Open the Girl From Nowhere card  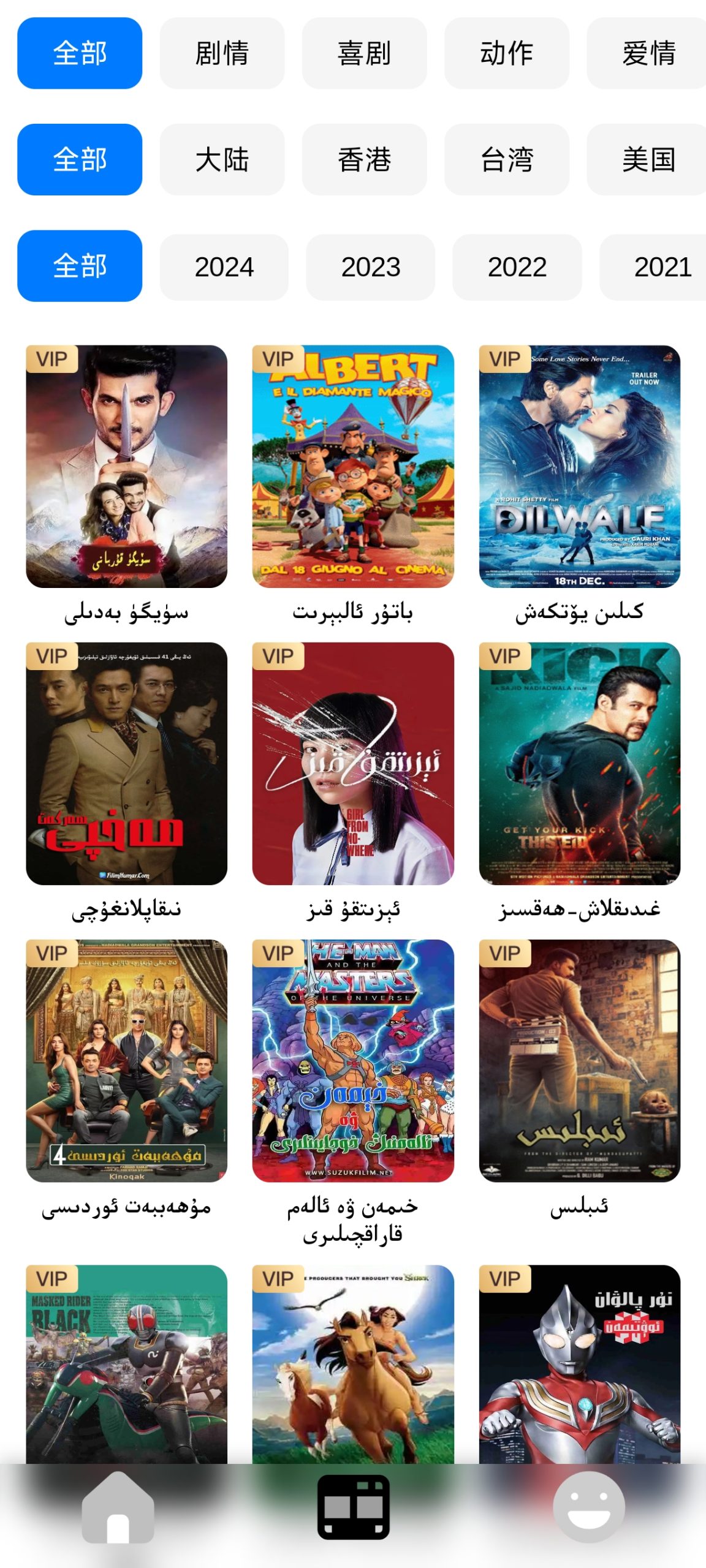click(x=353, y=763)
